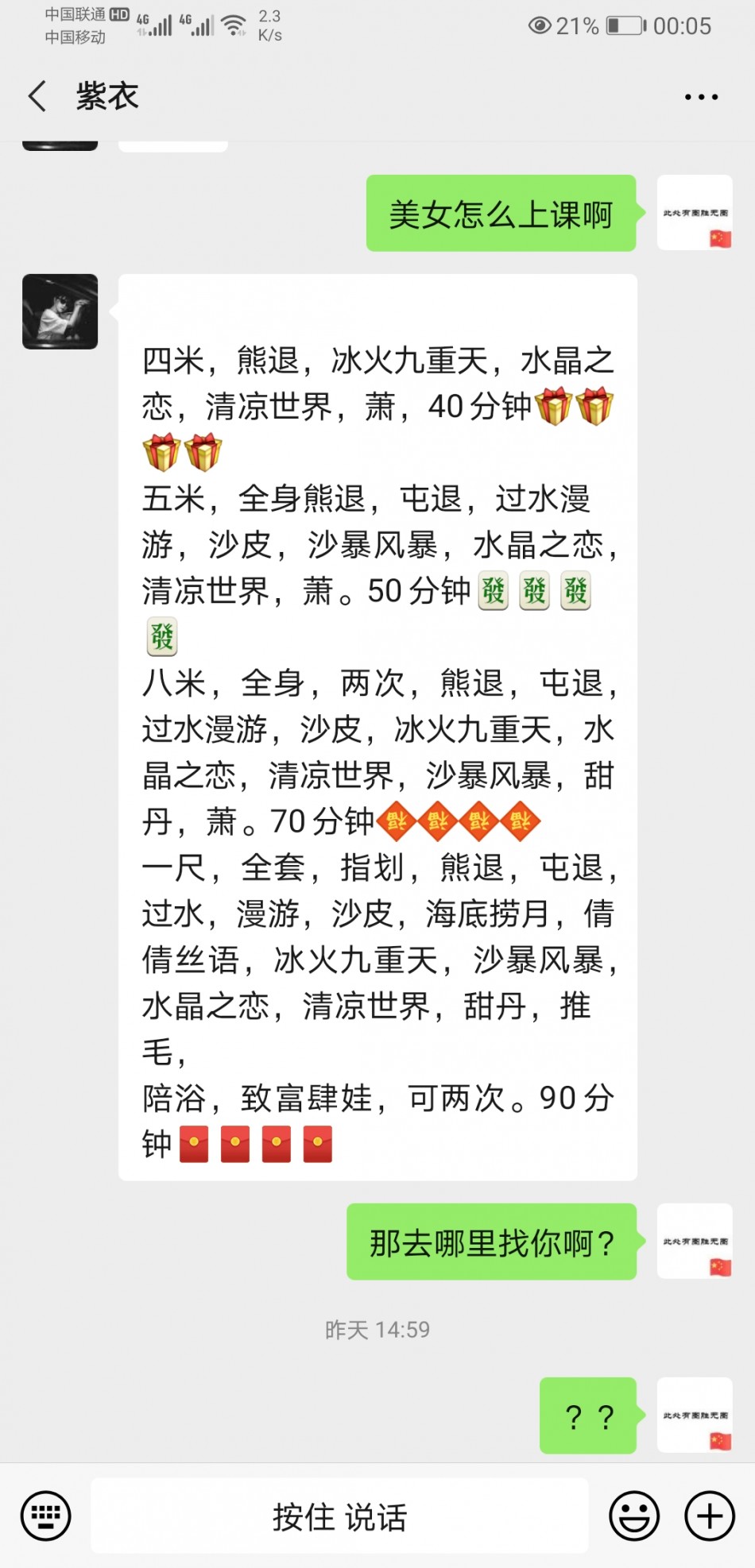Image resolution: width=755 pixels, height=1568 pixels.
Task: Go back from the 紫衣 chat
Action: pyautogui.click(x=37, y=97)
